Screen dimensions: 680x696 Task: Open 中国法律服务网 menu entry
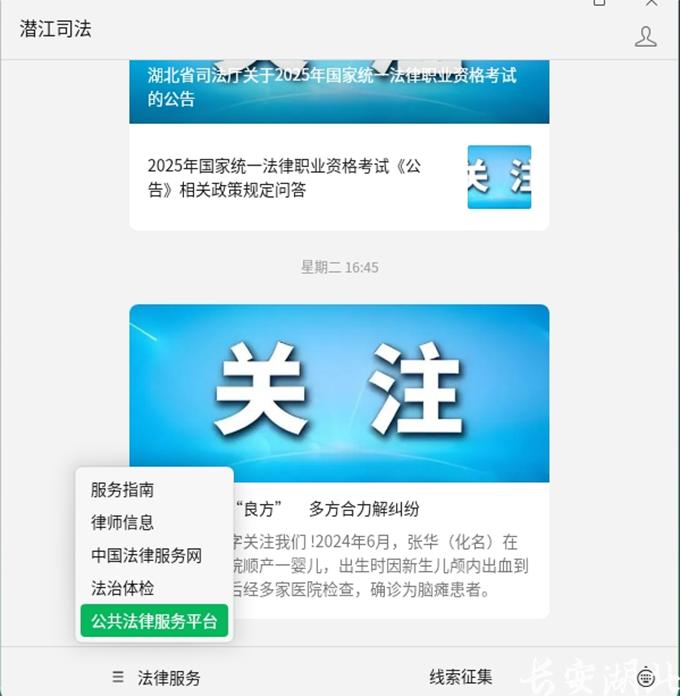click(x=146, y=556)
